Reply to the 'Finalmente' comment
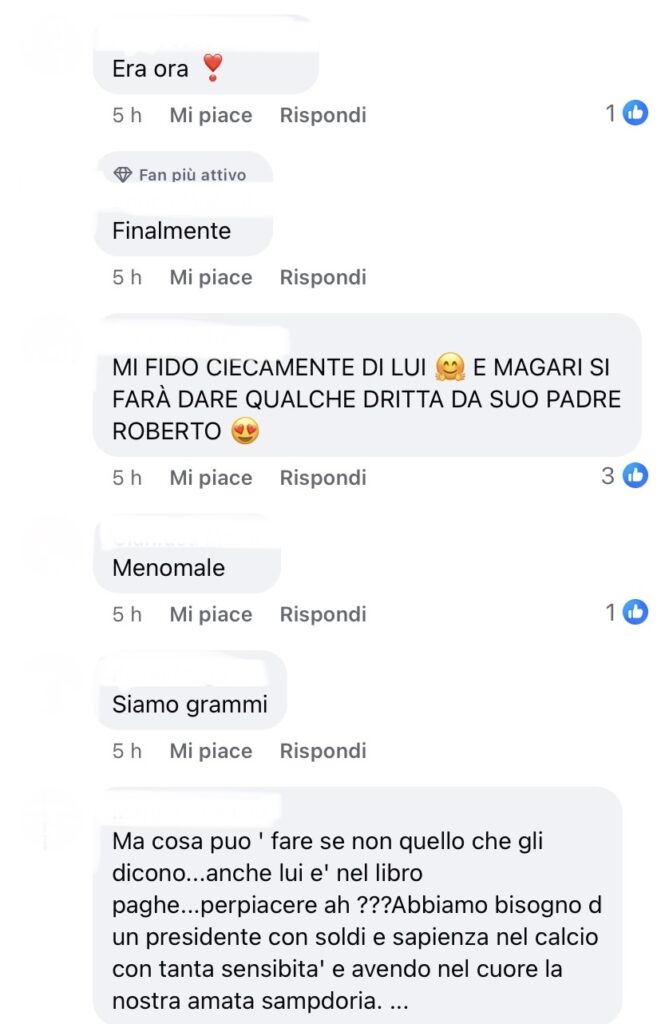 coord(323,277)
